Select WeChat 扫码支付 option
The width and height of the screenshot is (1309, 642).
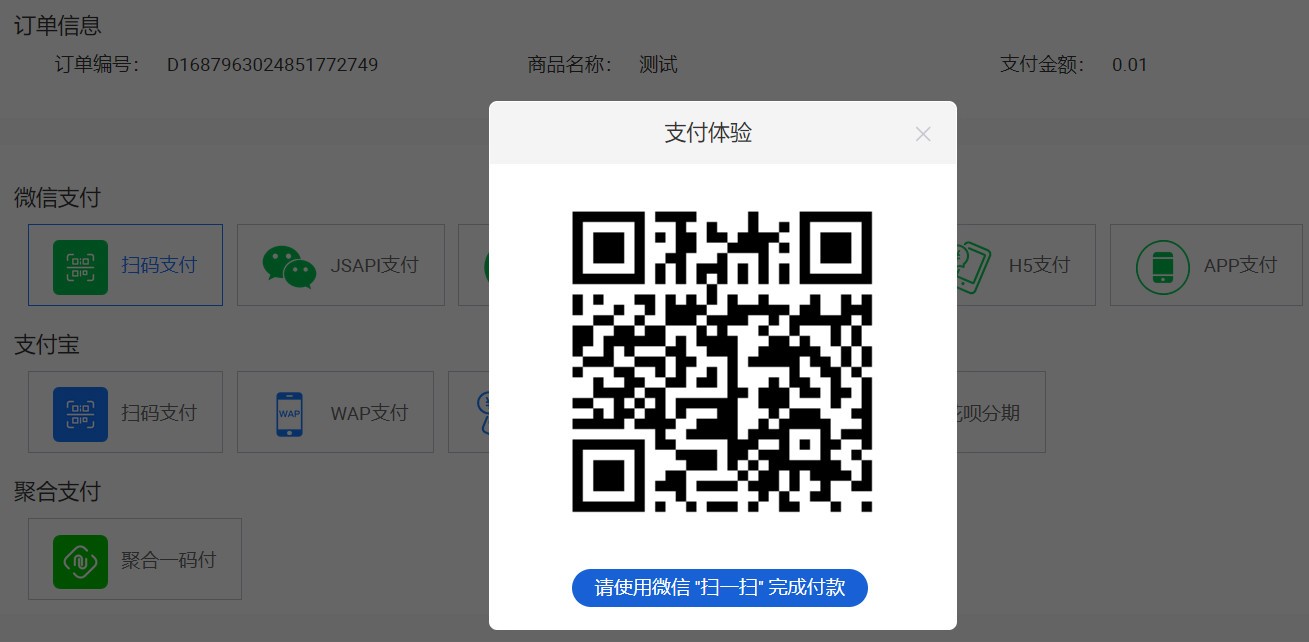125,265
